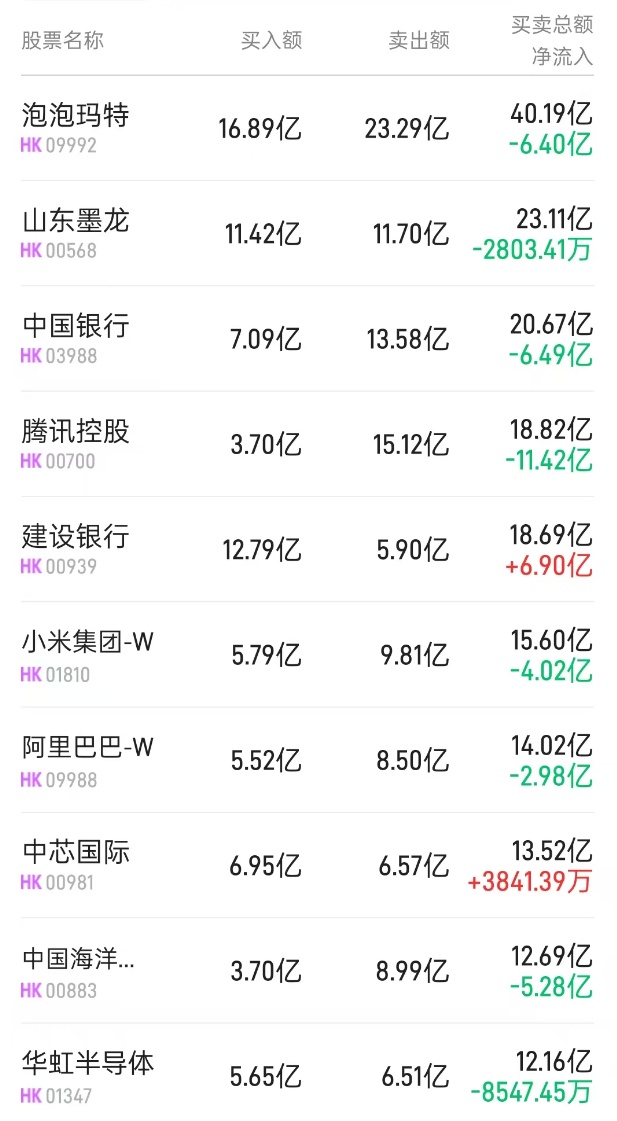
Task: Open the 泡泡玛特 stock row
Action: 76,116
